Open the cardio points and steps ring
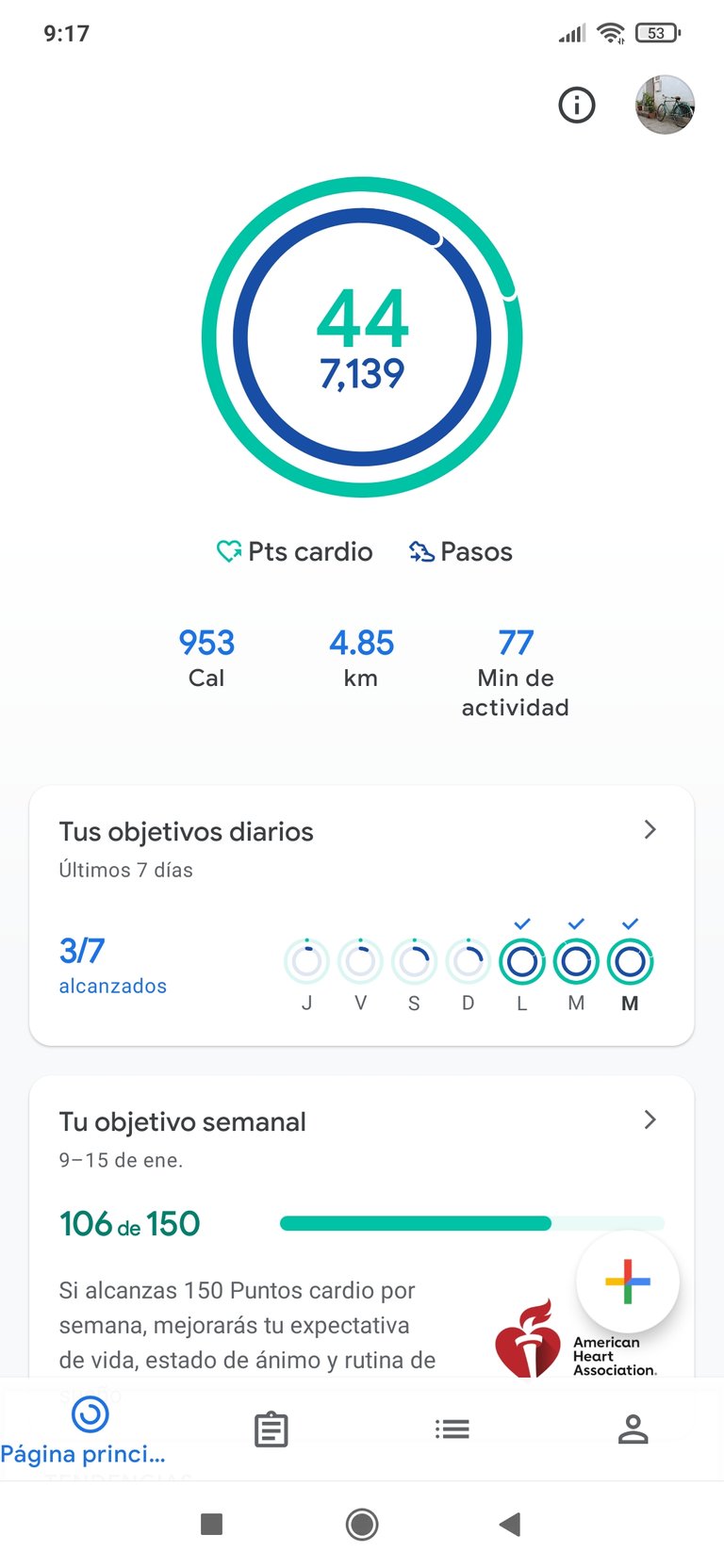The width and height of the screenshot is (724, 1568). click(x=362, y=336)
